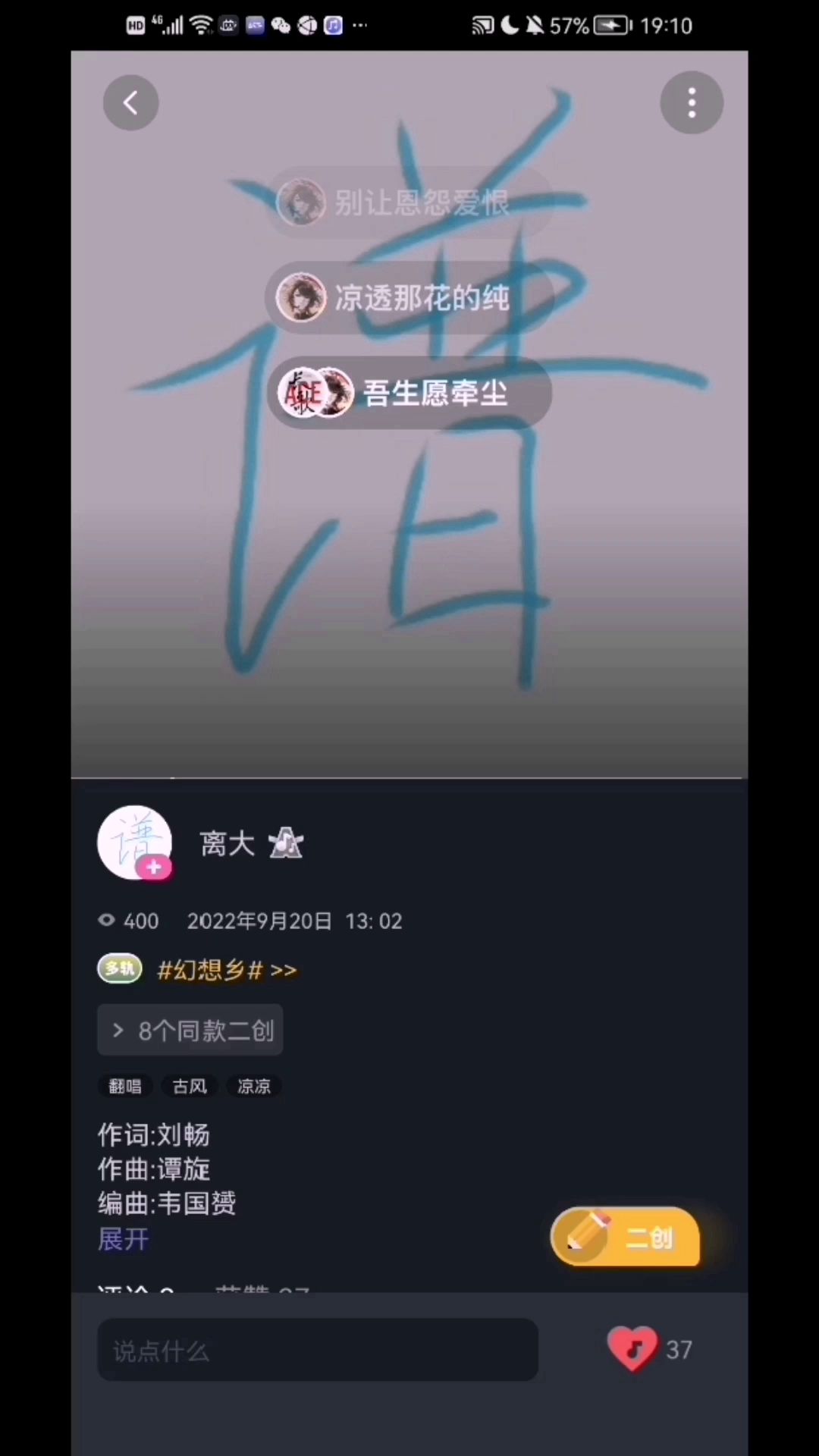Screen dimensions: 819x1456
Task: Follow 离大 via avatar plus badge
Action: click(154, 868)
